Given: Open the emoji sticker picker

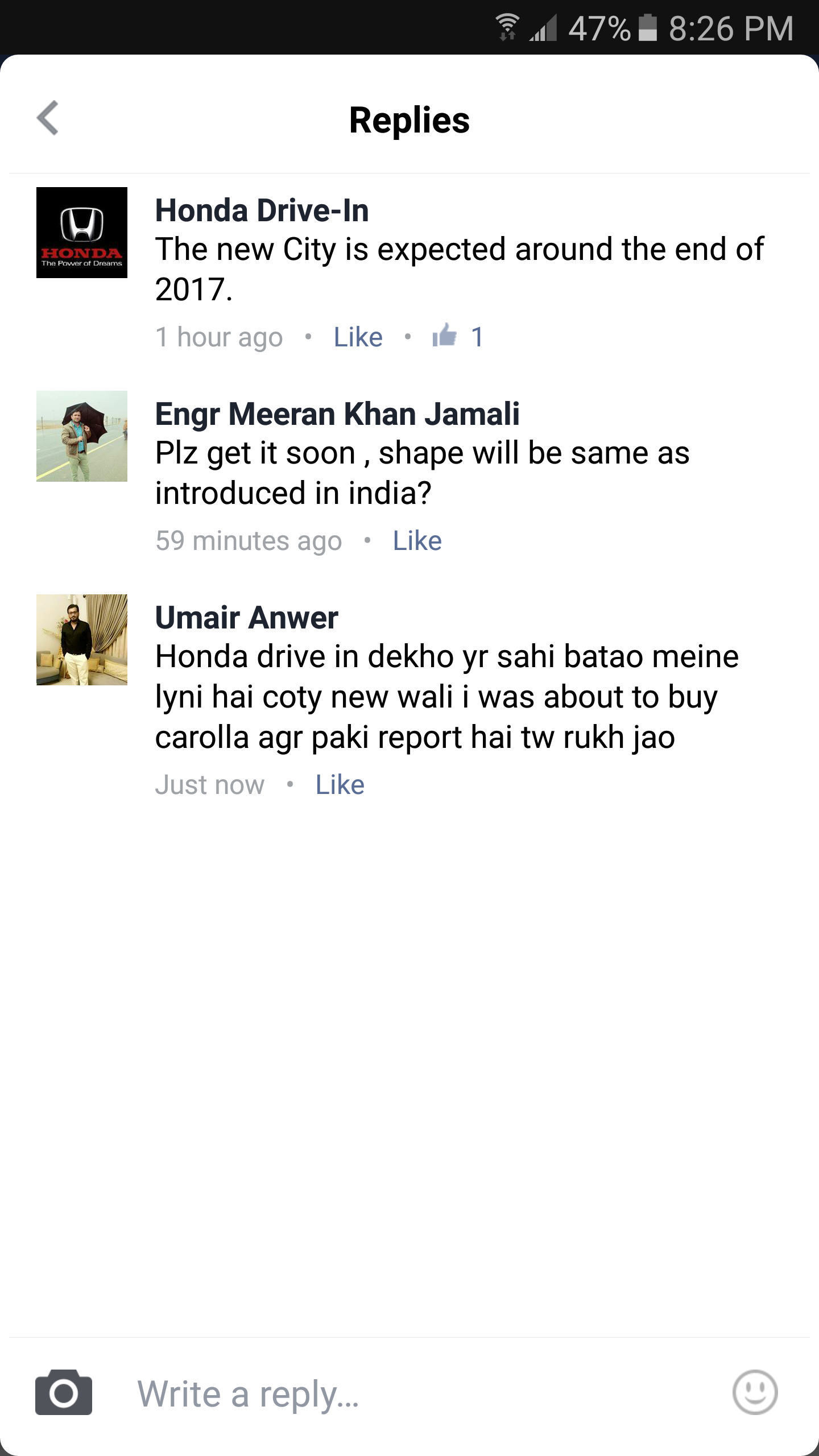Looking at the screenshot, I should coord(755,1392).
